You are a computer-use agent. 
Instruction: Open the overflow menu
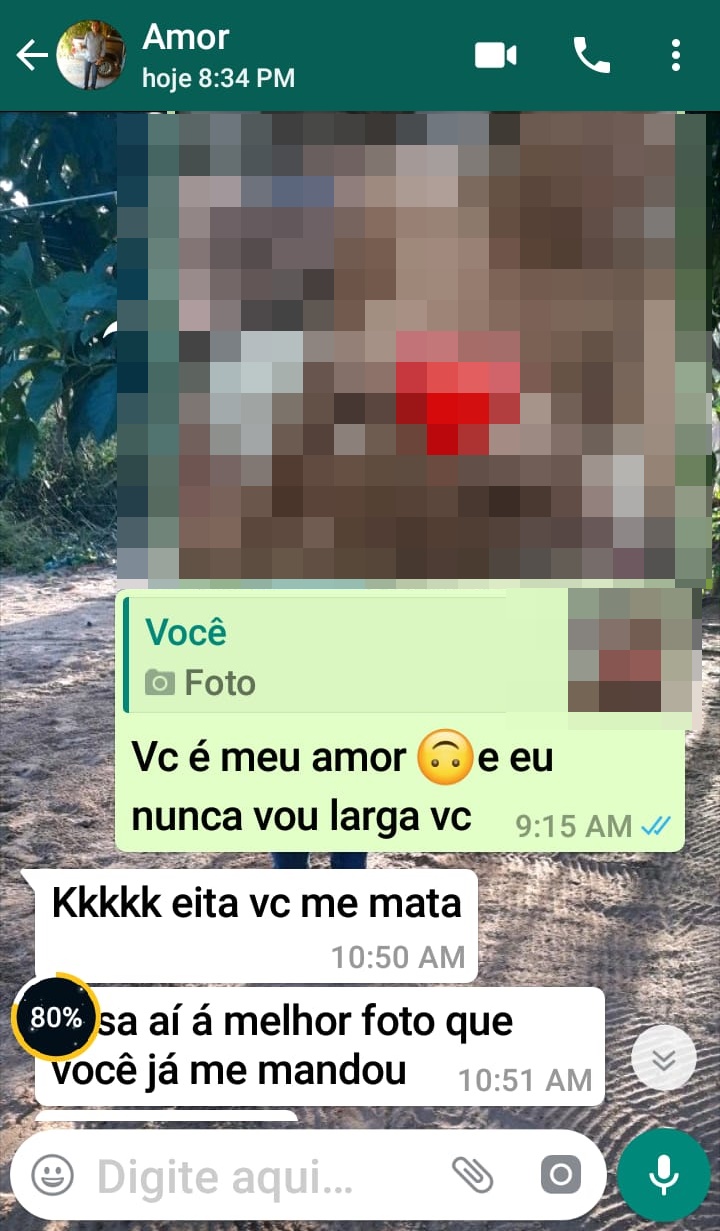676,55
